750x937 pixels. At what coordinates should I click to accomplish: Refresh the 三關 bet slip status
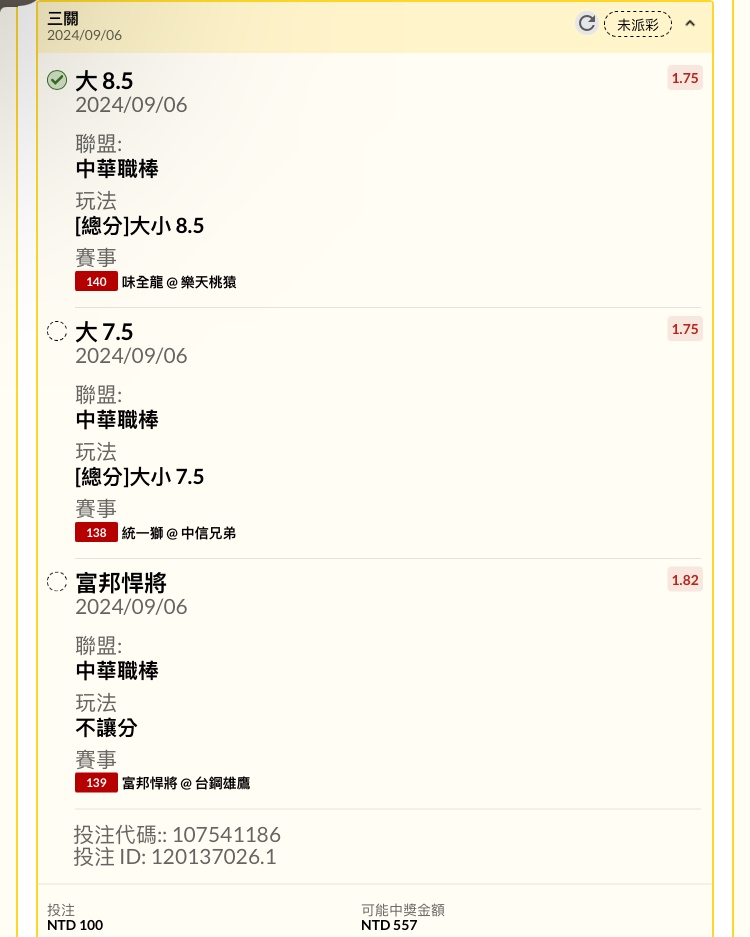[587, 24]
